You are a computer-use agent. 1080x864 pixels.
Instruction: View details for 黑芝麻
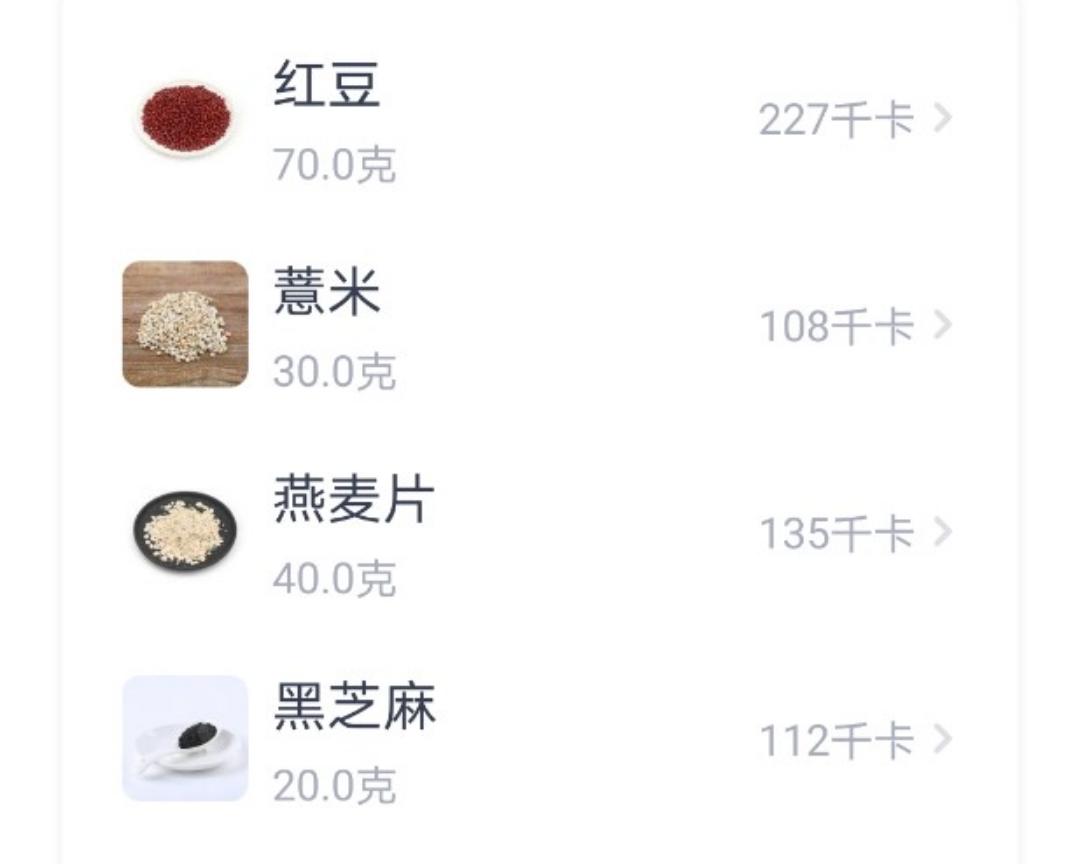click(540, 740)
